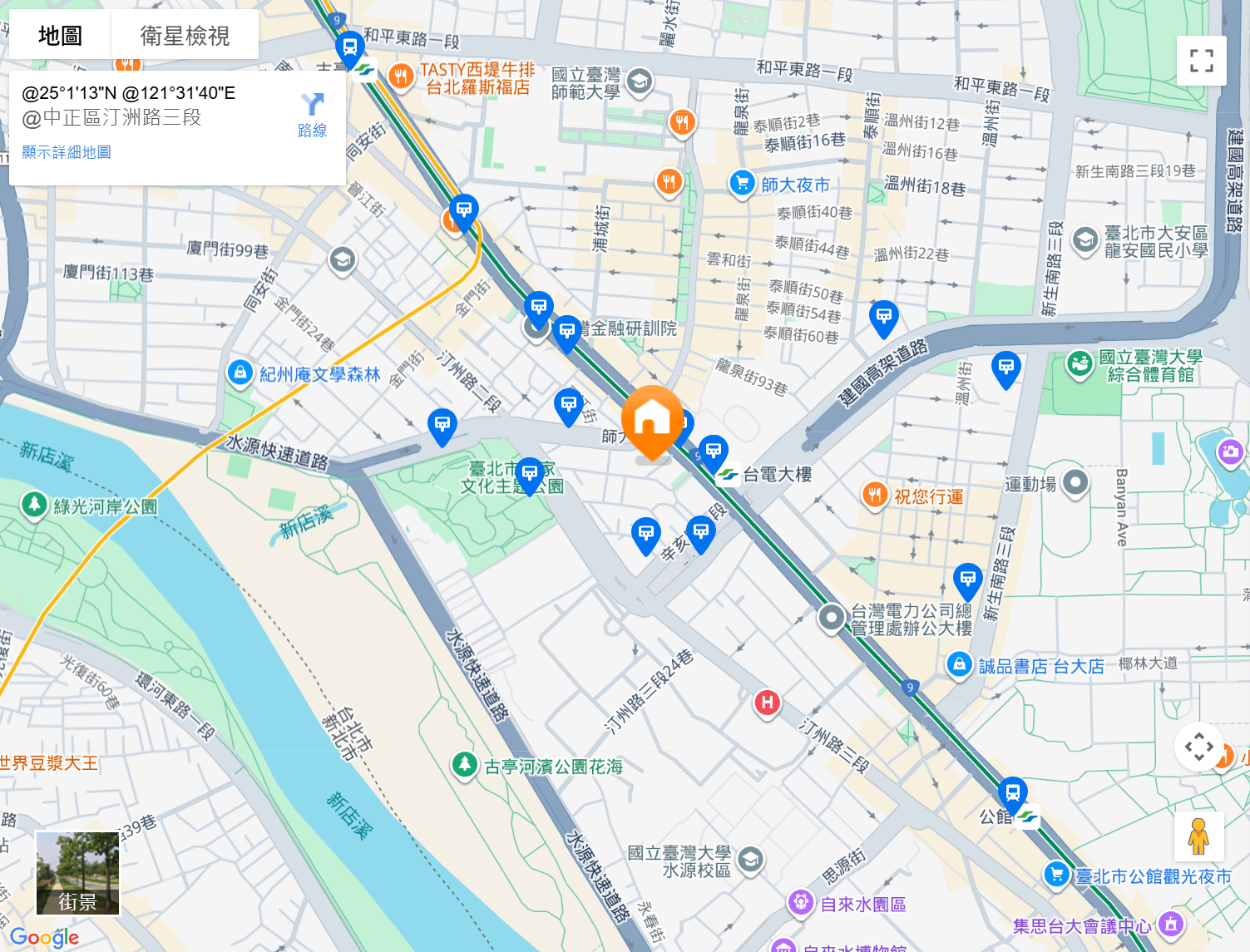Screen dimensions: 1250x952
Task: Select the 師大夜市 map marker
Action: point(742,184)
